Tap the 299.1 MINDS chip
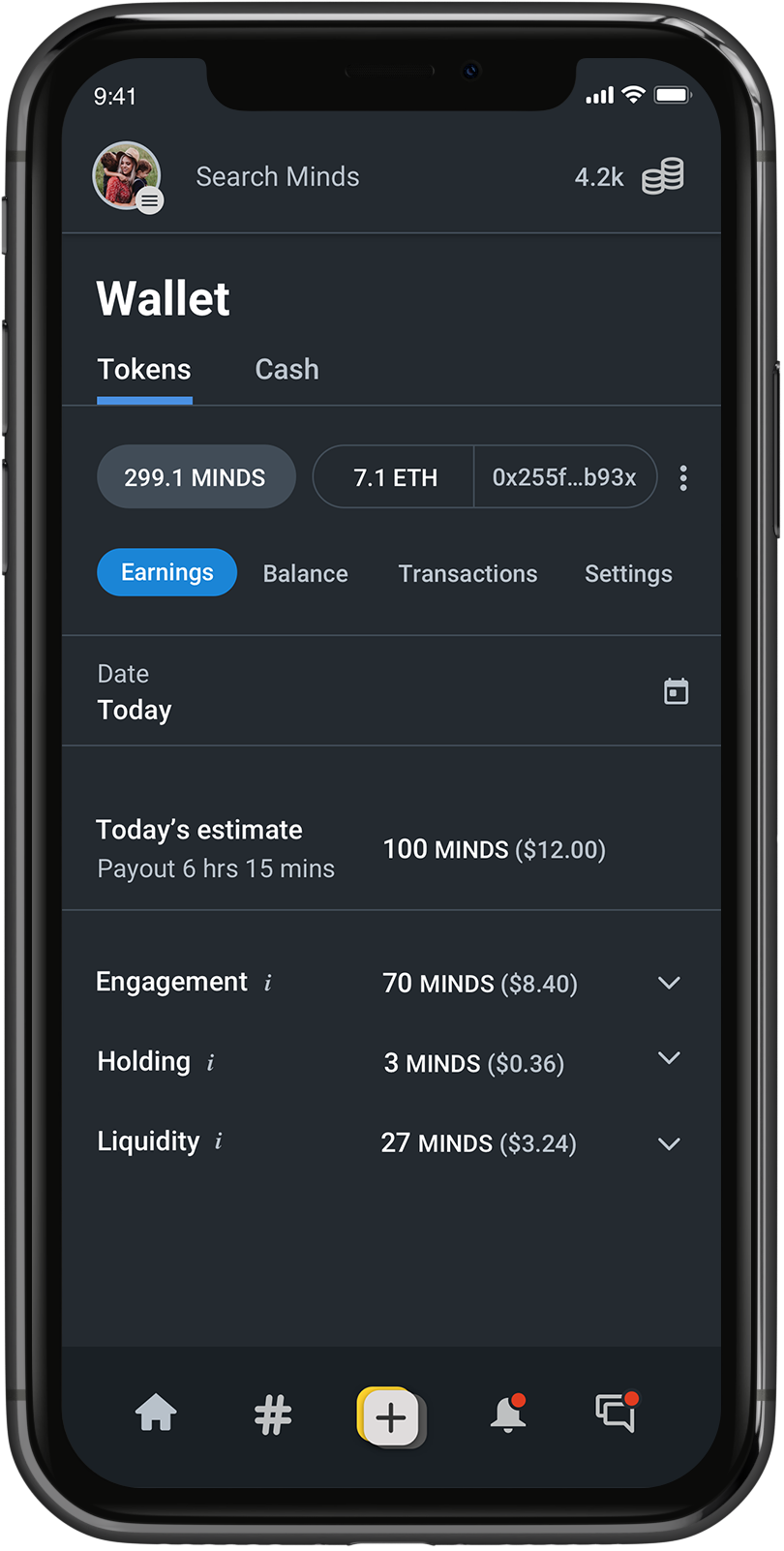Viewport: 784px width, 1551px height. (196, 477)
